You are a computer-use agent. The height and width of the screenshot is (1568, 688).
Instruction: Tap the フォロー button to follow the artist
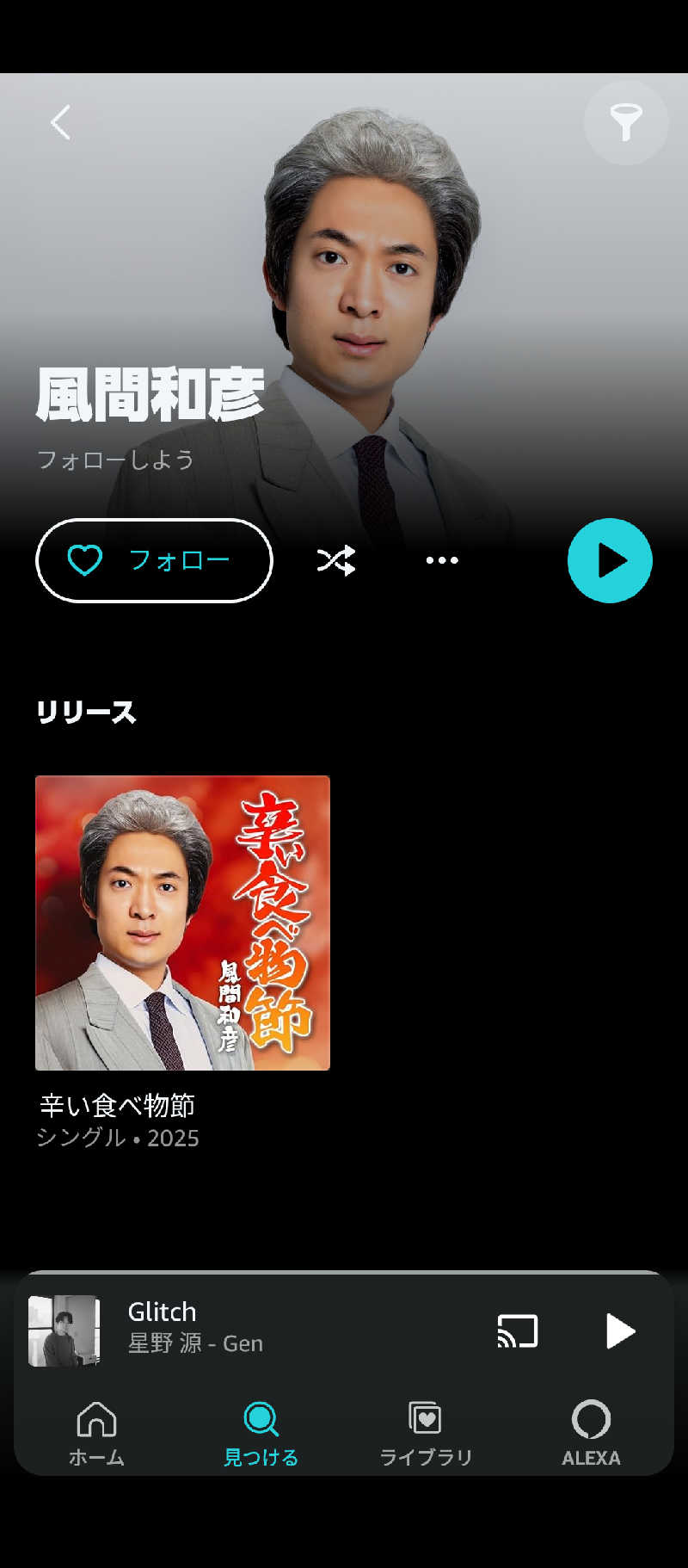pos(154,560)
